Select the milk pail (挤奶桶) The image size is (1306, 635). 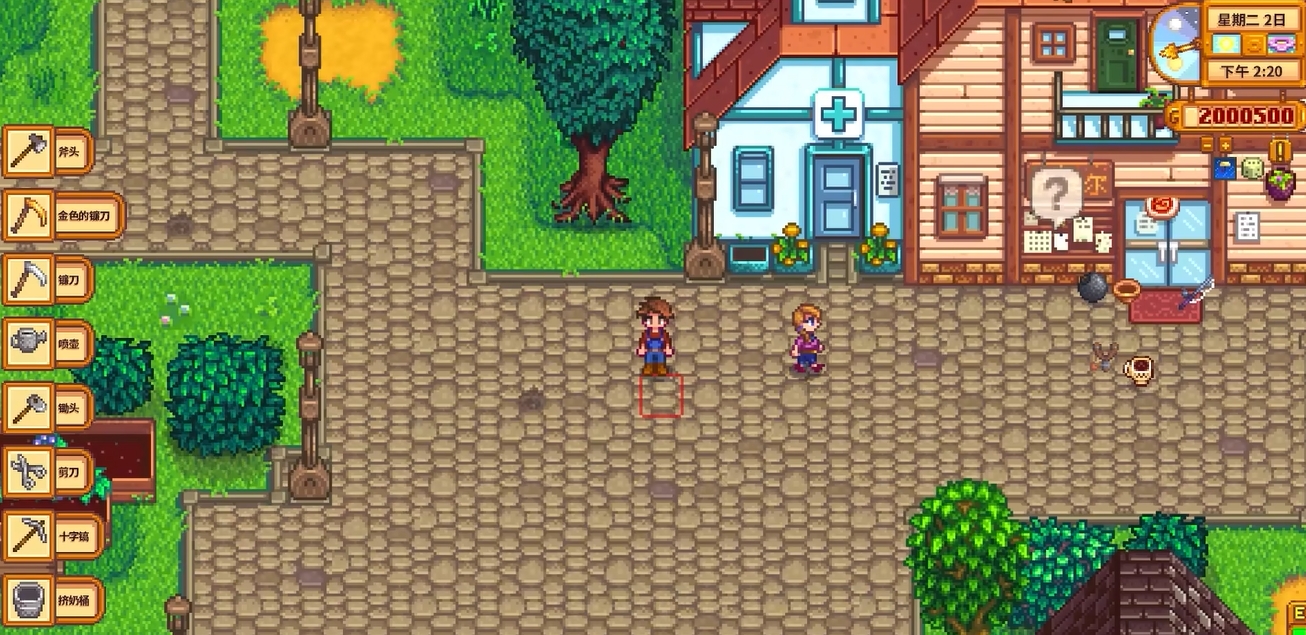click(x=28, y=601)
